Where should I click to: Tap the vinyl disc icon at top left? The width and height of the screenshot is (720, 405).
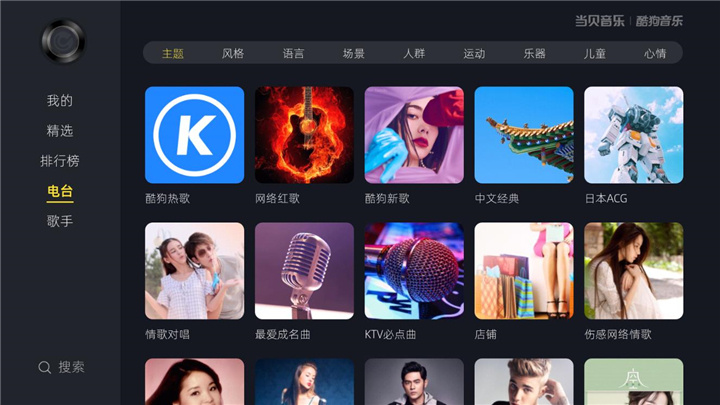click(x=62, y=42)
